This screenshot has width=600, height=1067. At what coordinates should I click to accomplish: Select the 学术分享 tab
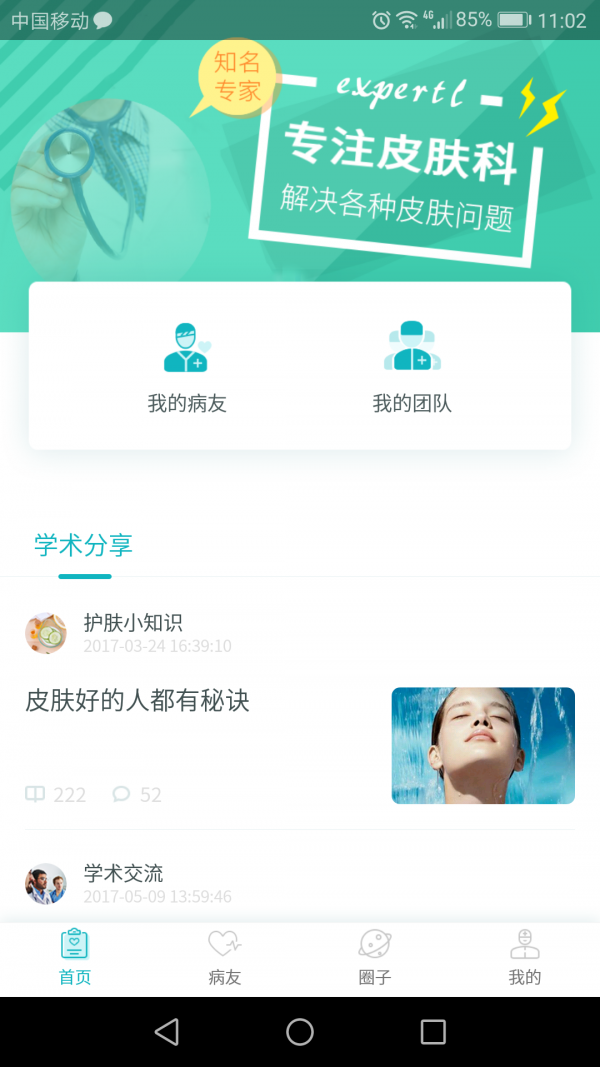(x=84, y=546)
